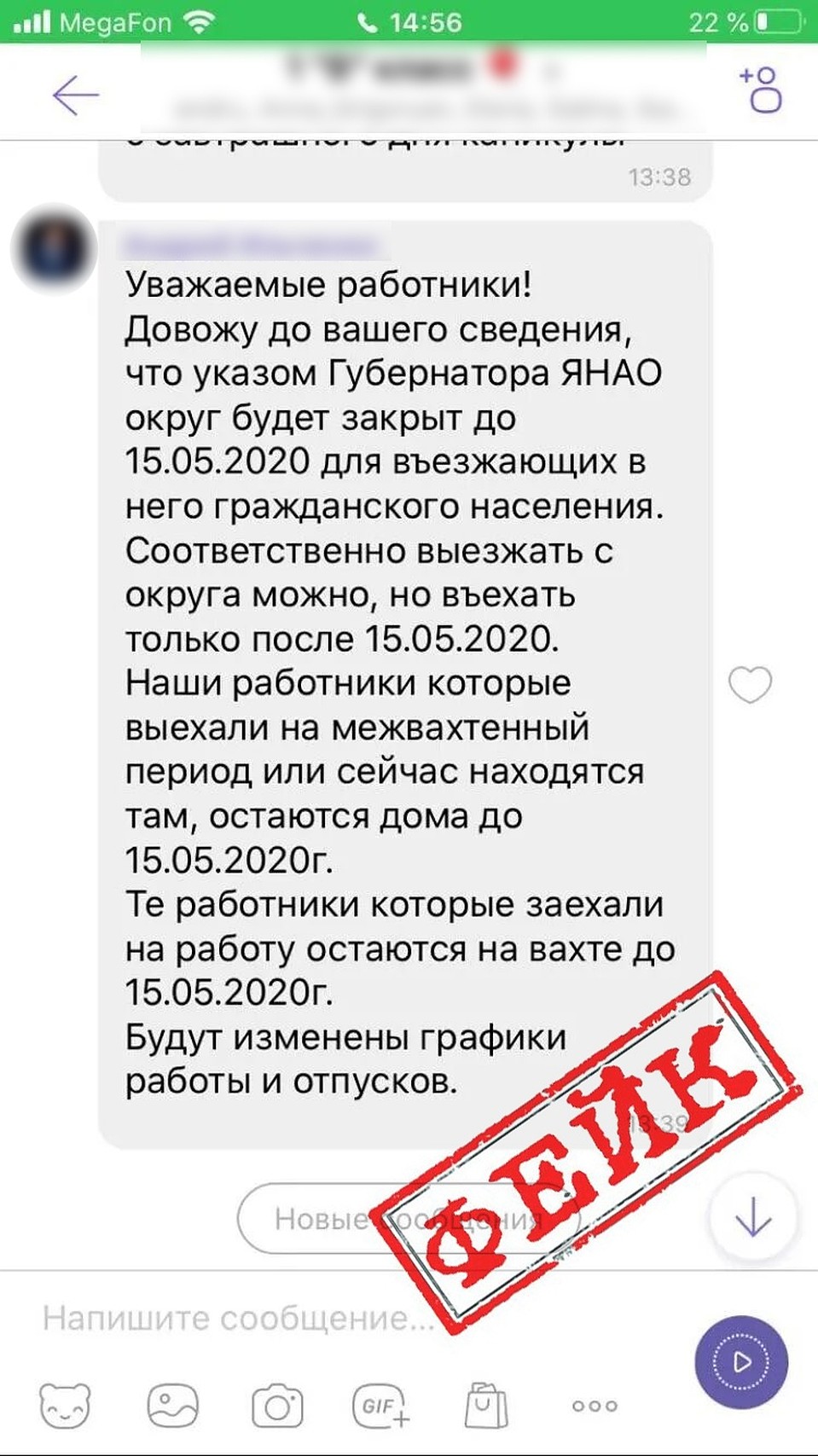Open the camera from the chat toolbar
The width and height of the screenshot is (818, 1456).
277,1406
